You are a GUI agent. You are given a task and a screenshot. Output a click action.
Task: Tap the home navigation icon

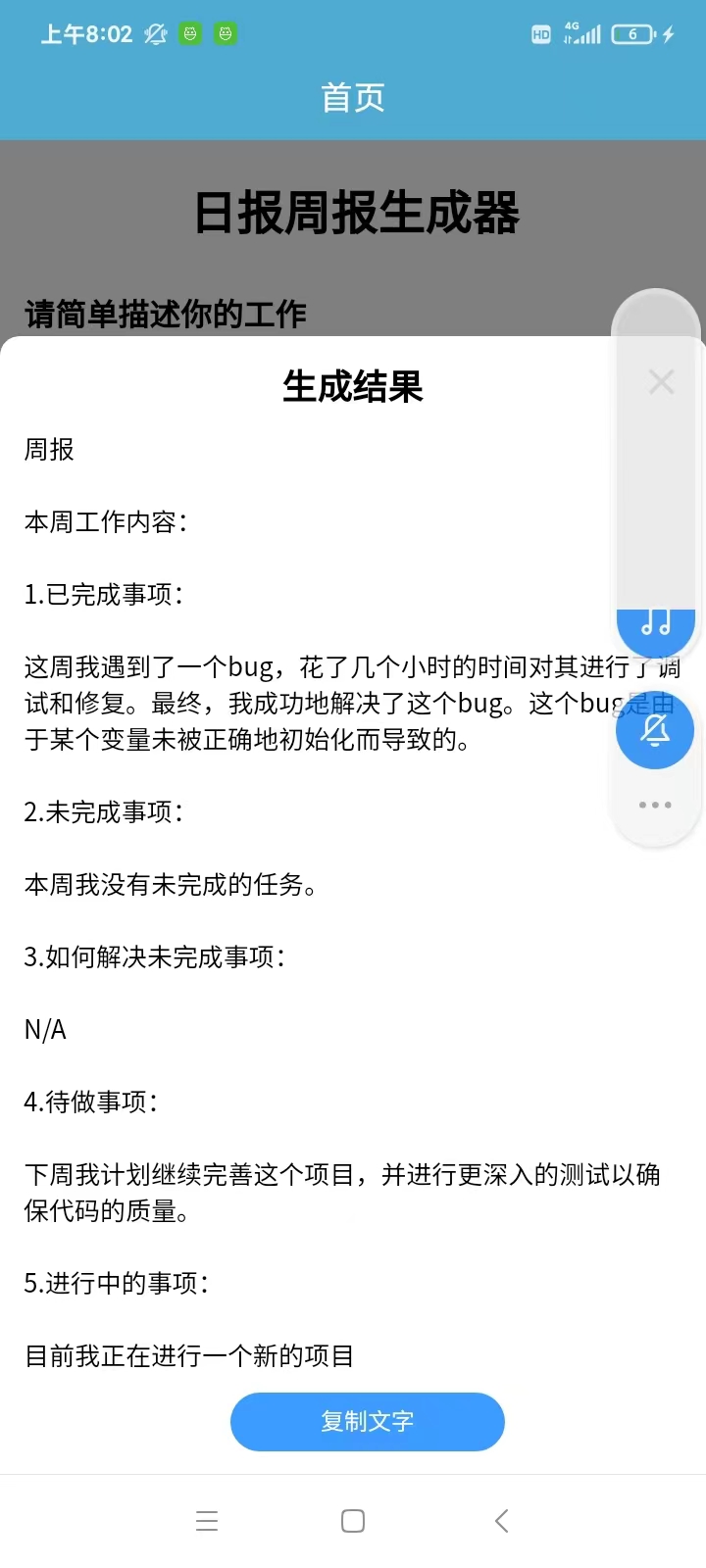pyautogui.click(x=352, y=1520)
